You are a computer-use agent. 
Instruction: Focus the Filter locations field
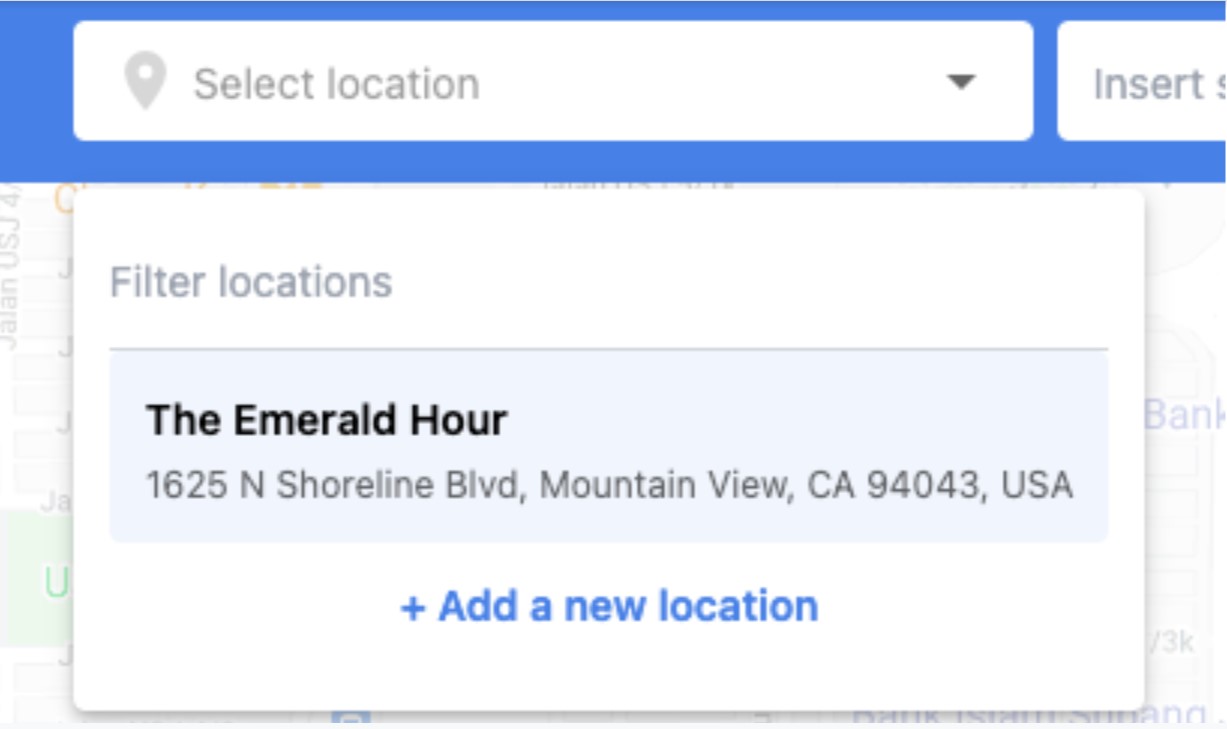pyautogui.click(x=607, y=283)
